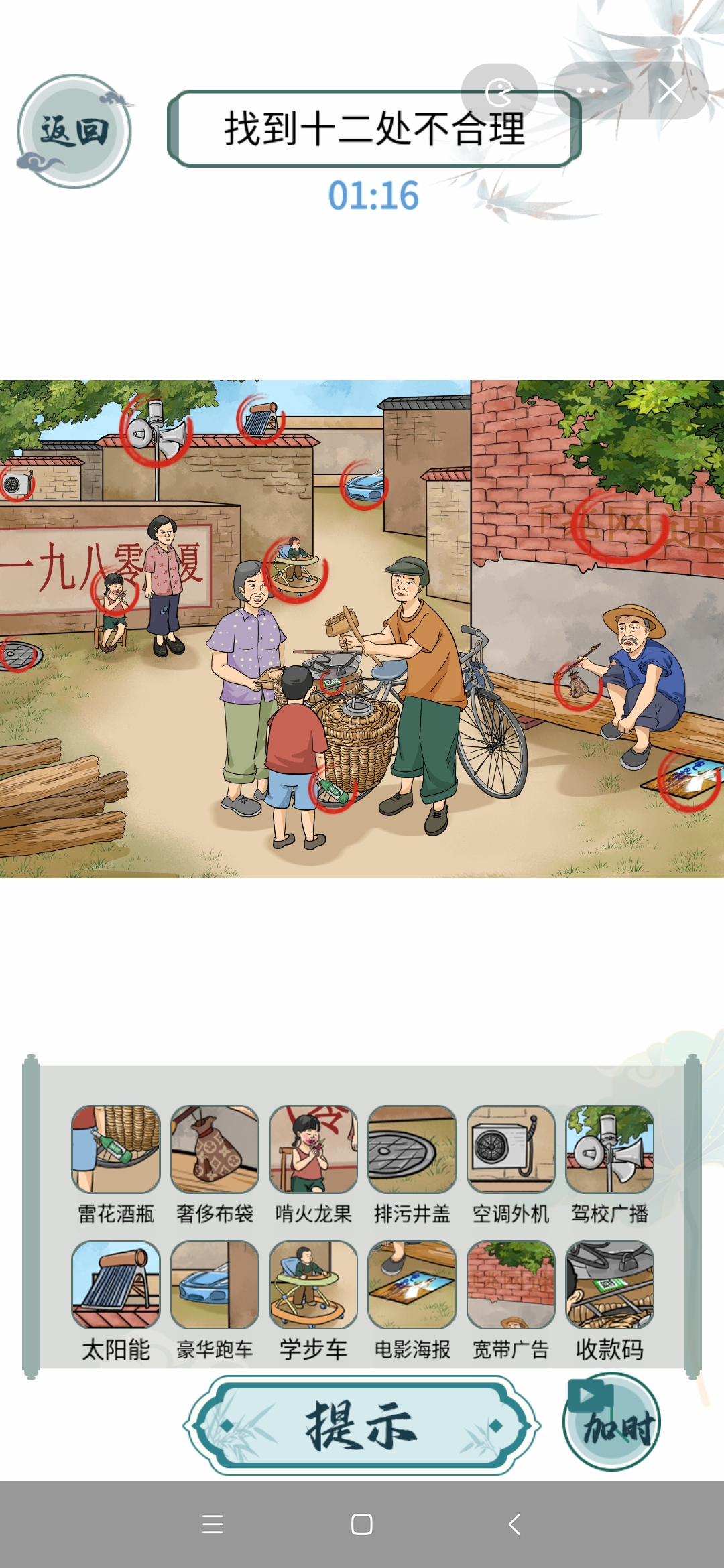
Task: Select the 电影海报 item tile
Action: tap(412, 1284)
